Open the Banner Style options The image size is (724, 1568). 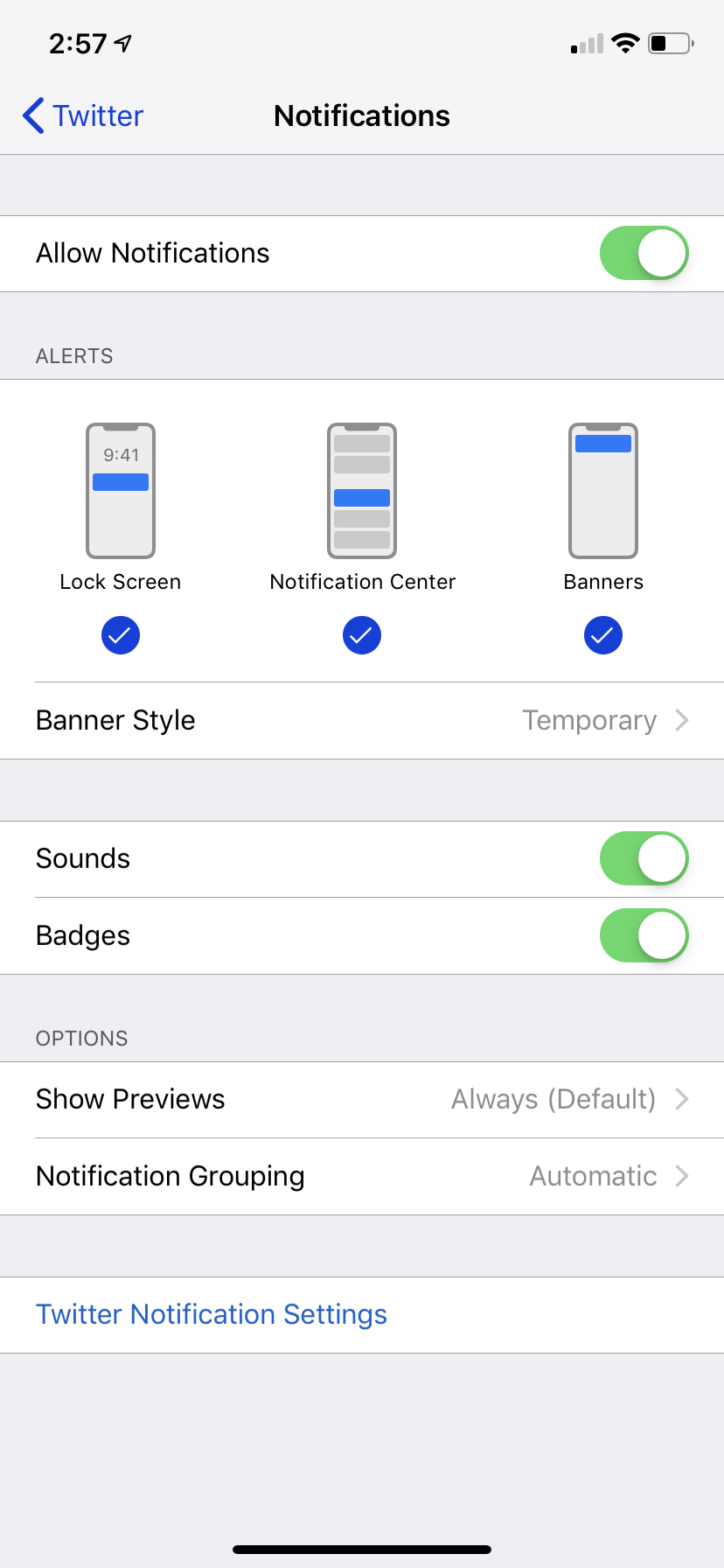(362, 720)
